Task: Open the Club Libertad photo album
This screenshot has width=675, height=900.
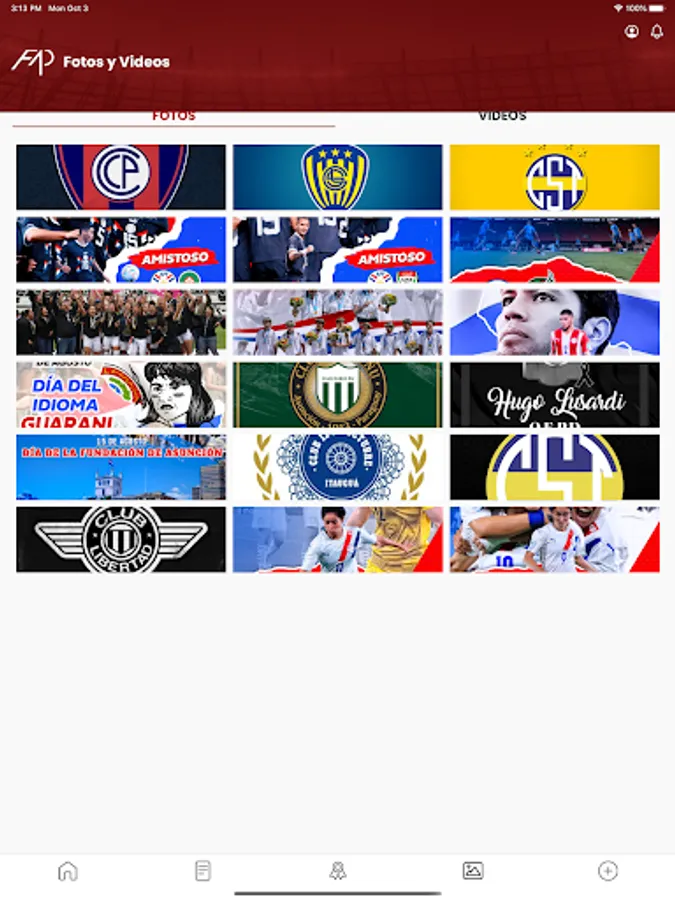Action: [x=121, y=539]
